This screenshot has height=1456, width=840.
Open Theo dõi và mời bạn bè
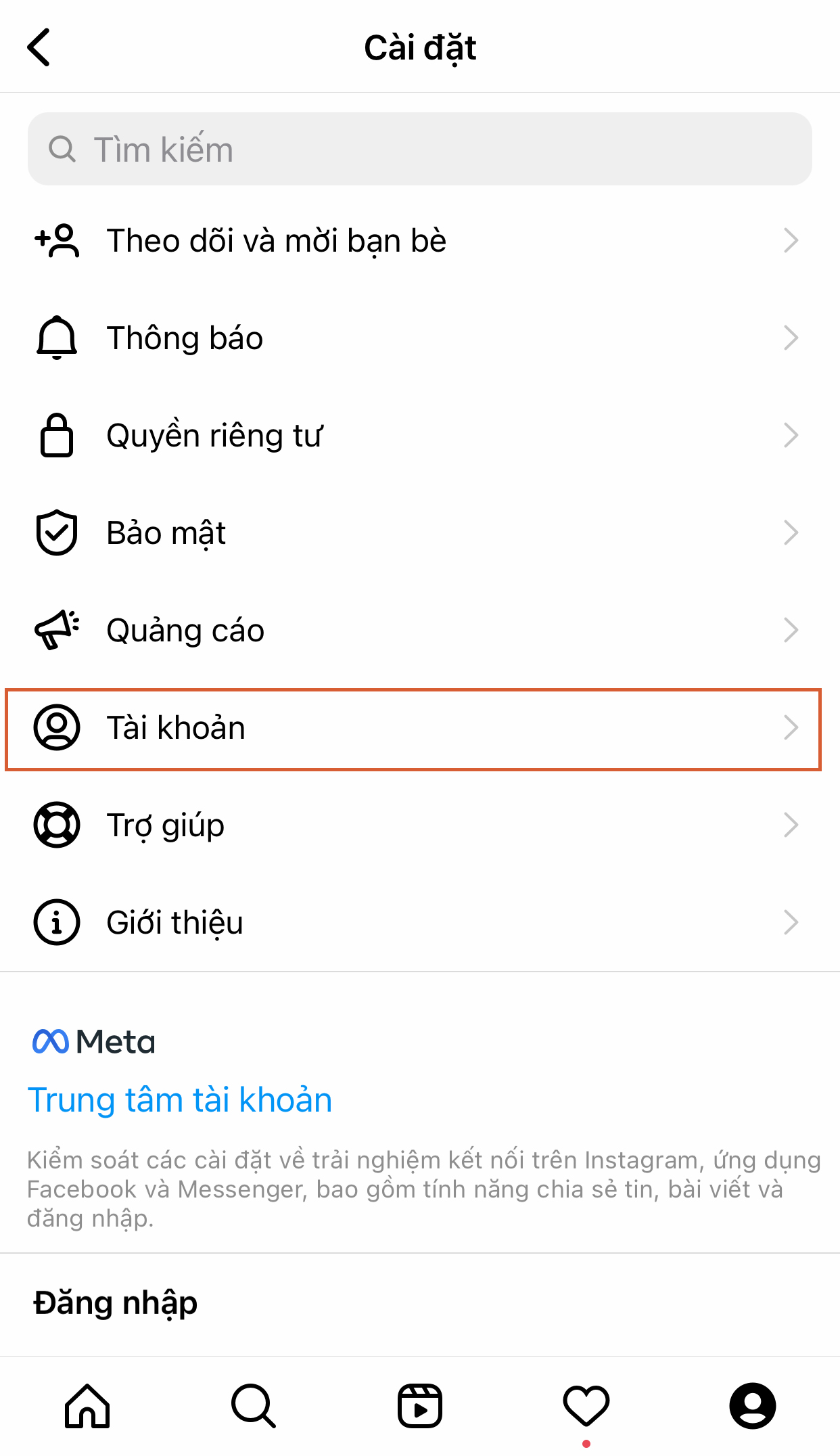(x=420, y=241)
